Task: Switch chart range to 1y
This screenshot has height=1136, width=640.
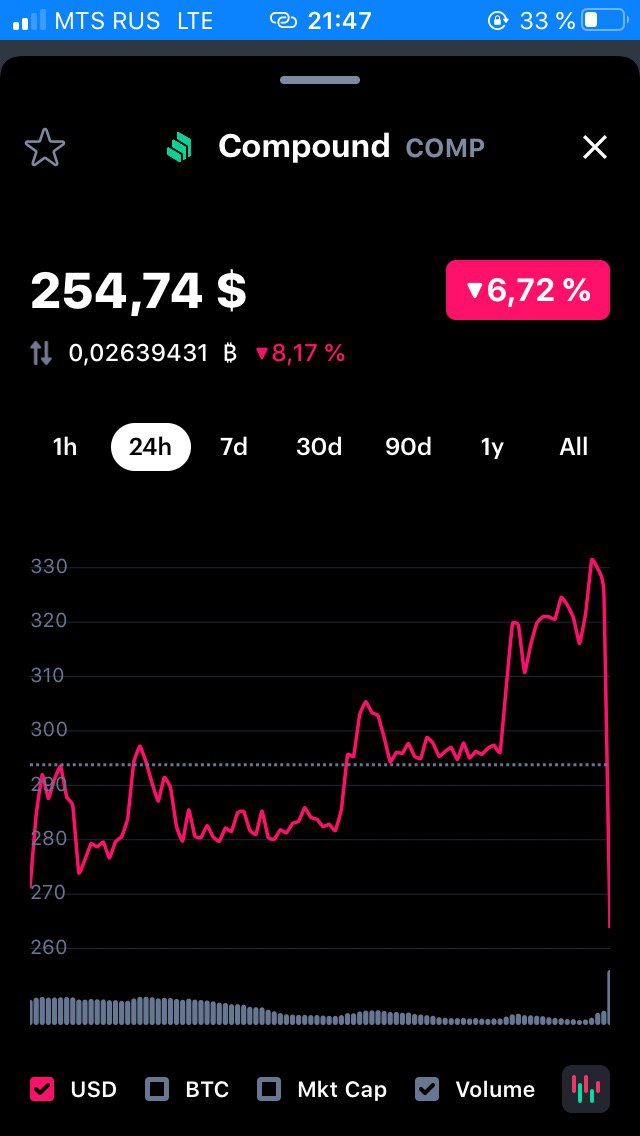Action: click(492, 447)
